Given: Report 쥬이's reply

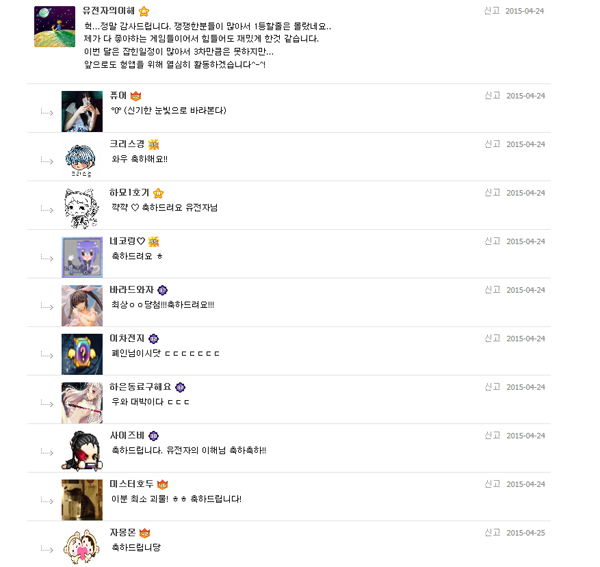Looking at the screenshot, I should pos(492,95).
